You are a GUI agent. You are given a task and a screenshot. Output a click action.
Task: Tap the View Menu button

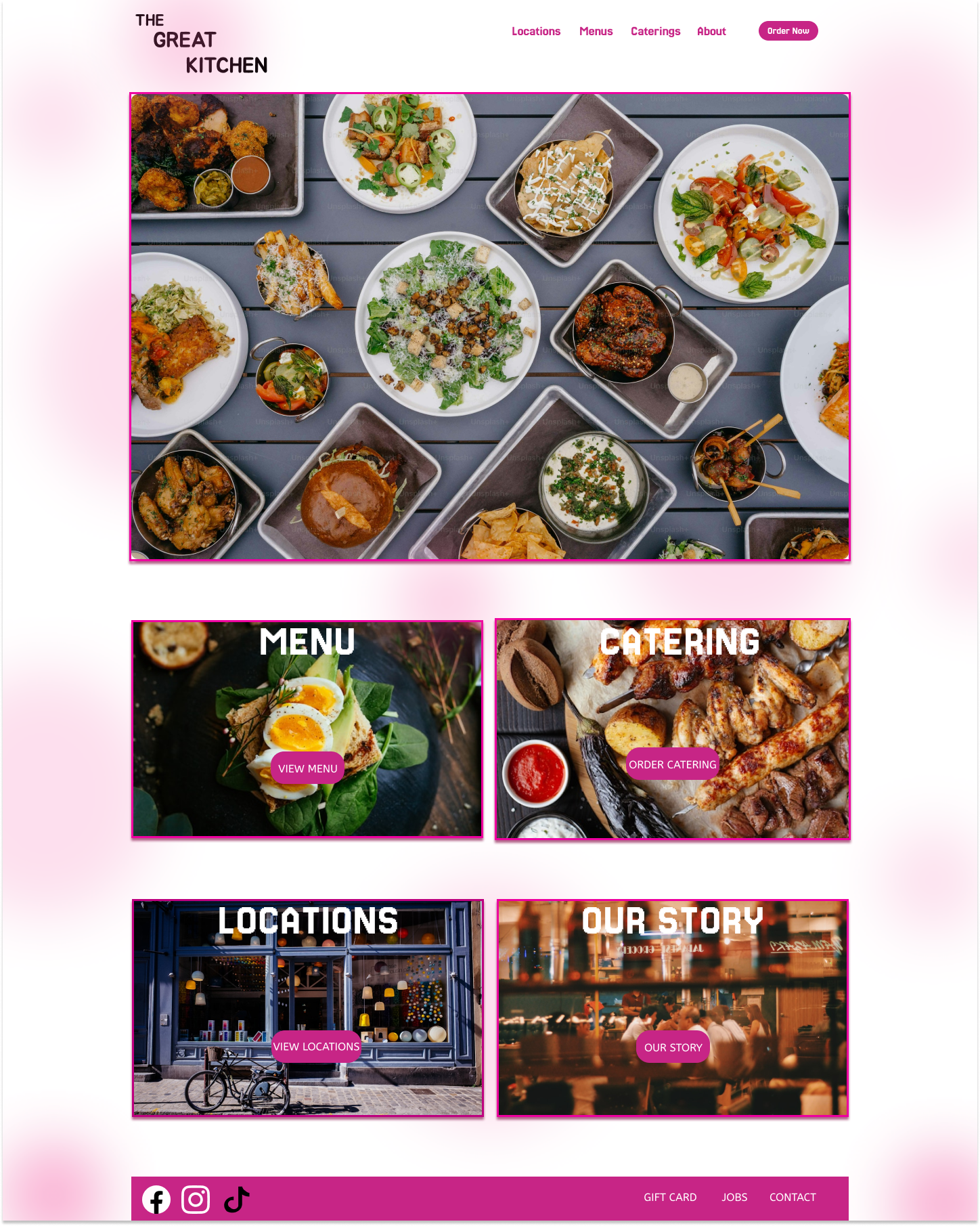click(308, 768)
